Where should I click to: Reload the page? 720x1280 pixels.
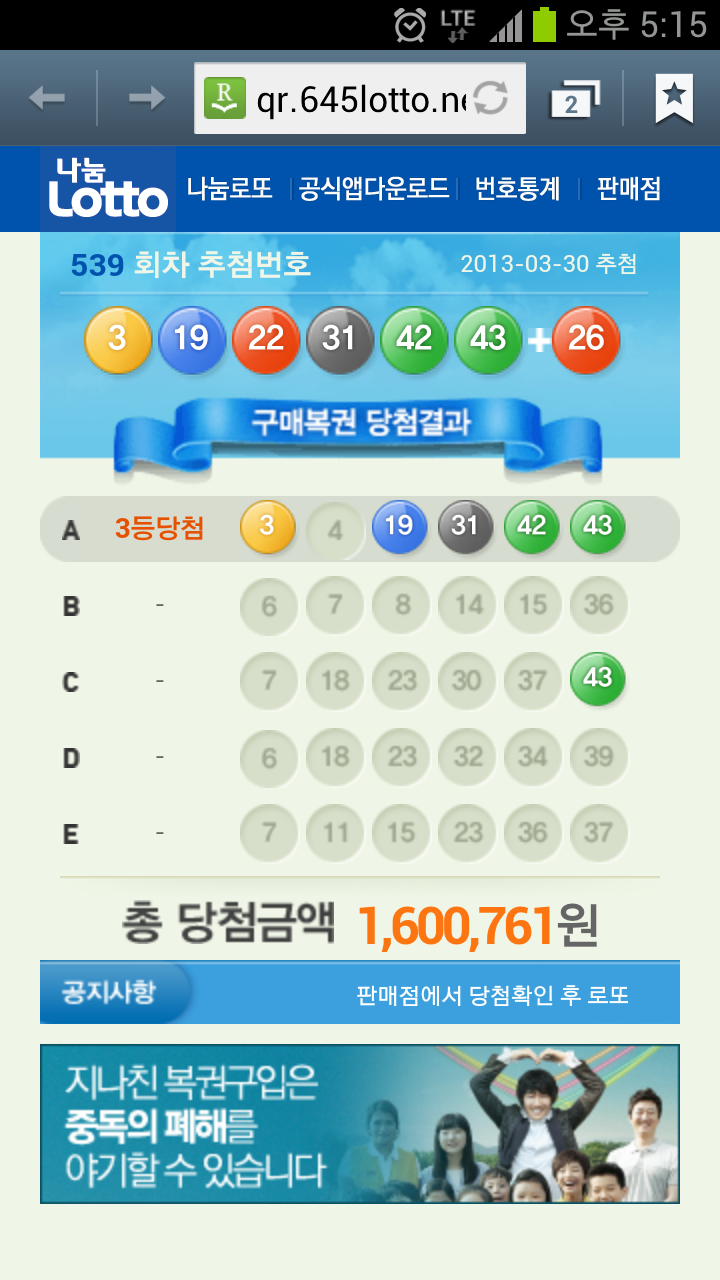[x=491, y=98]
